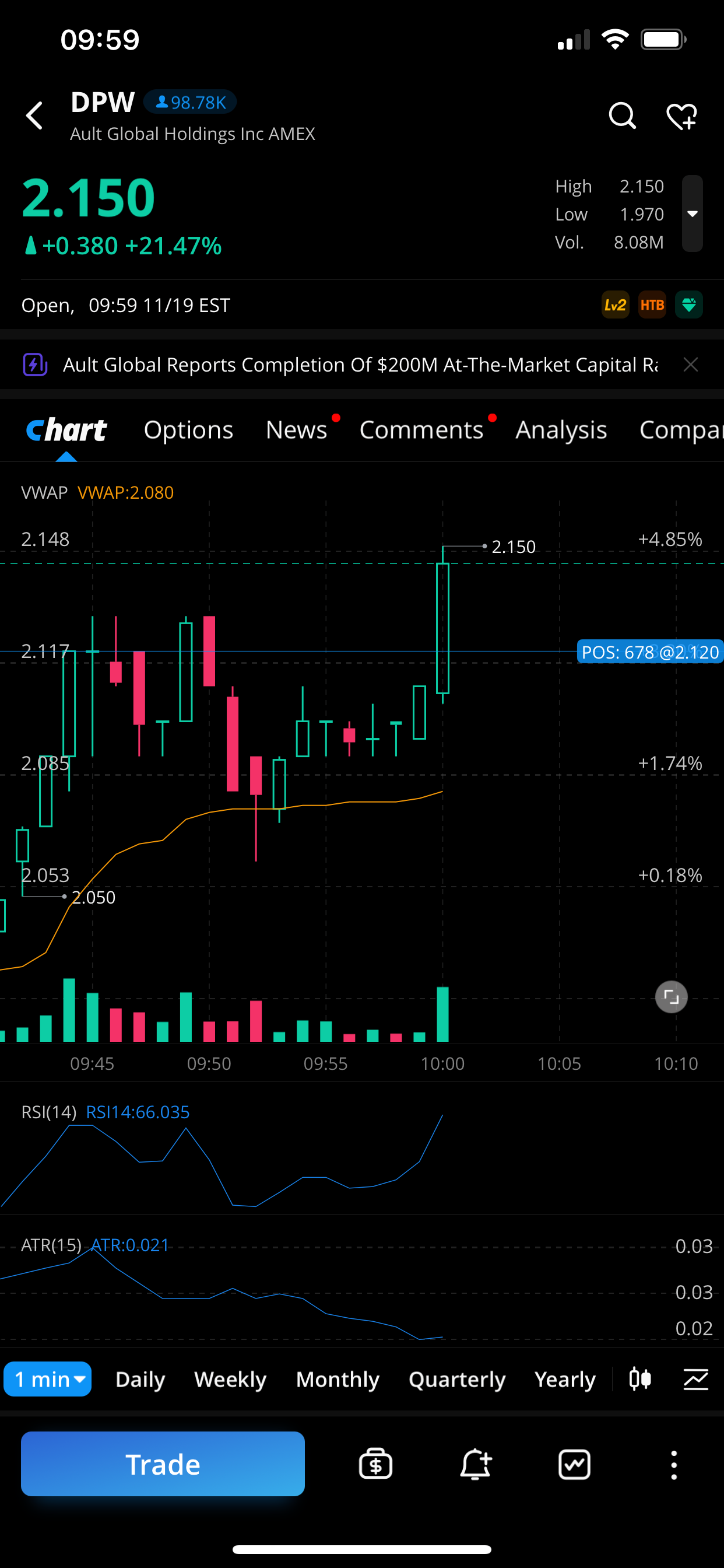
Task: Open the candlestick chart style settings
Action: coord(640,1378)
